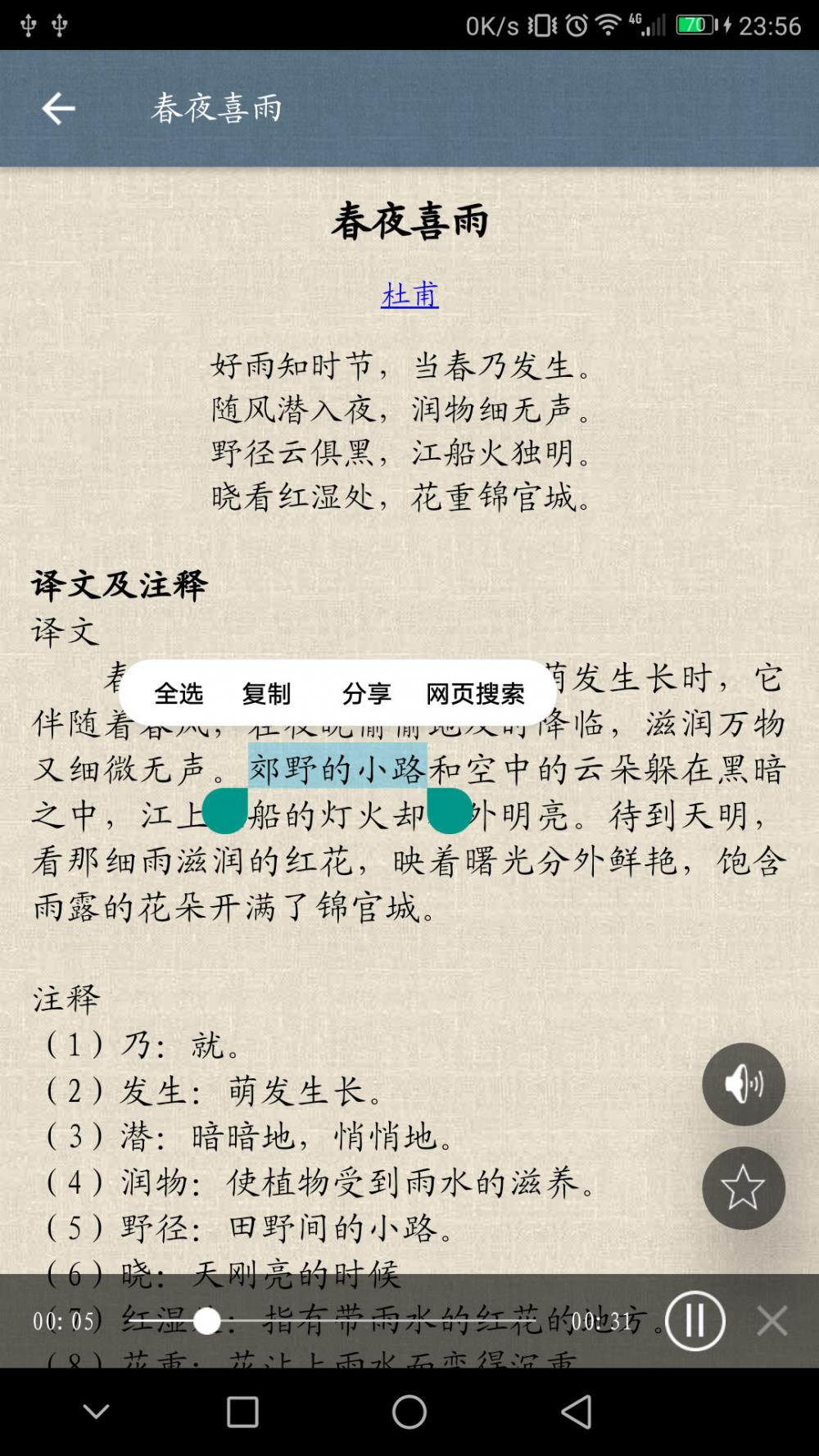Go back using the app bar arrow

(x=58, y=108)
